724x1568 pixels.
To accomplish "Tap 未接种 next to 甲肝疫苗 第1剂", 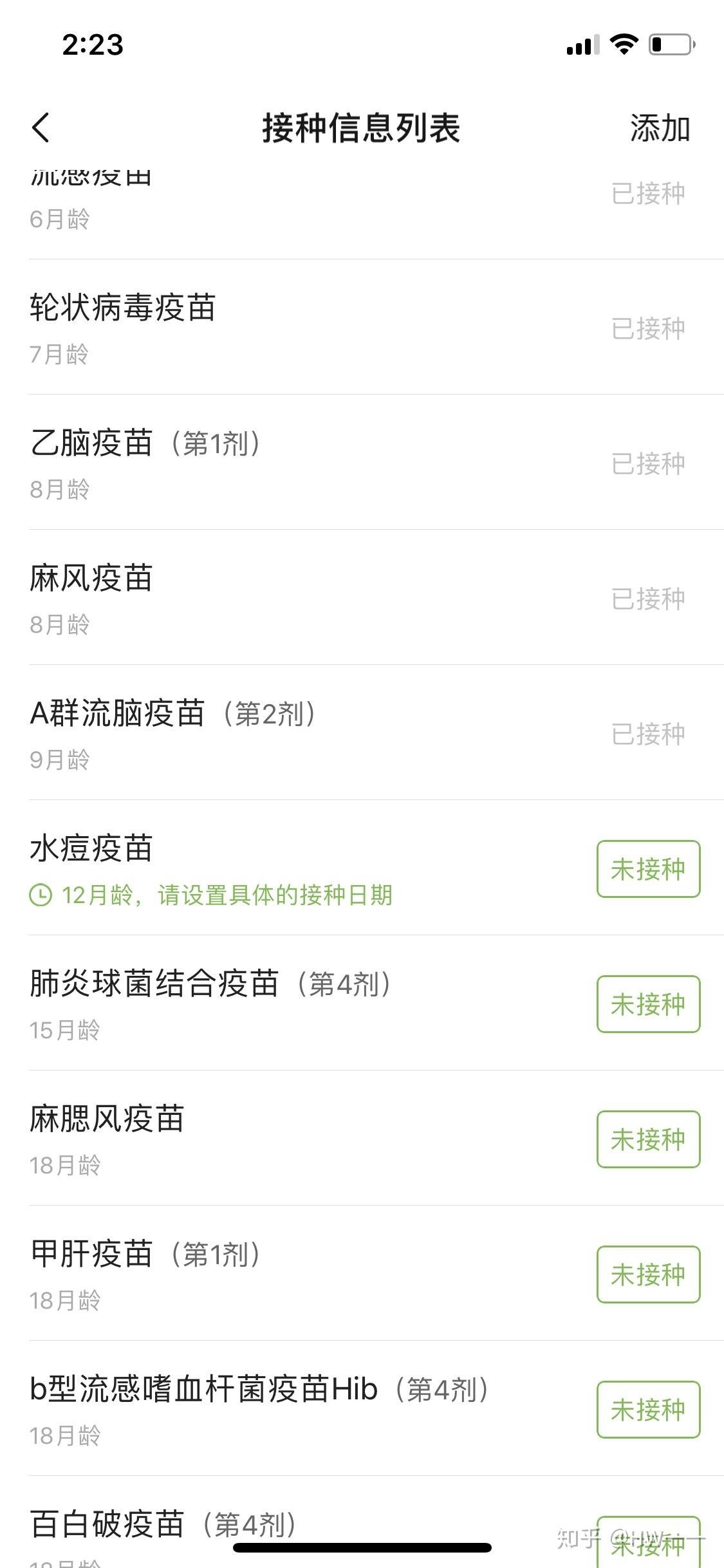I will [647, 1274].
